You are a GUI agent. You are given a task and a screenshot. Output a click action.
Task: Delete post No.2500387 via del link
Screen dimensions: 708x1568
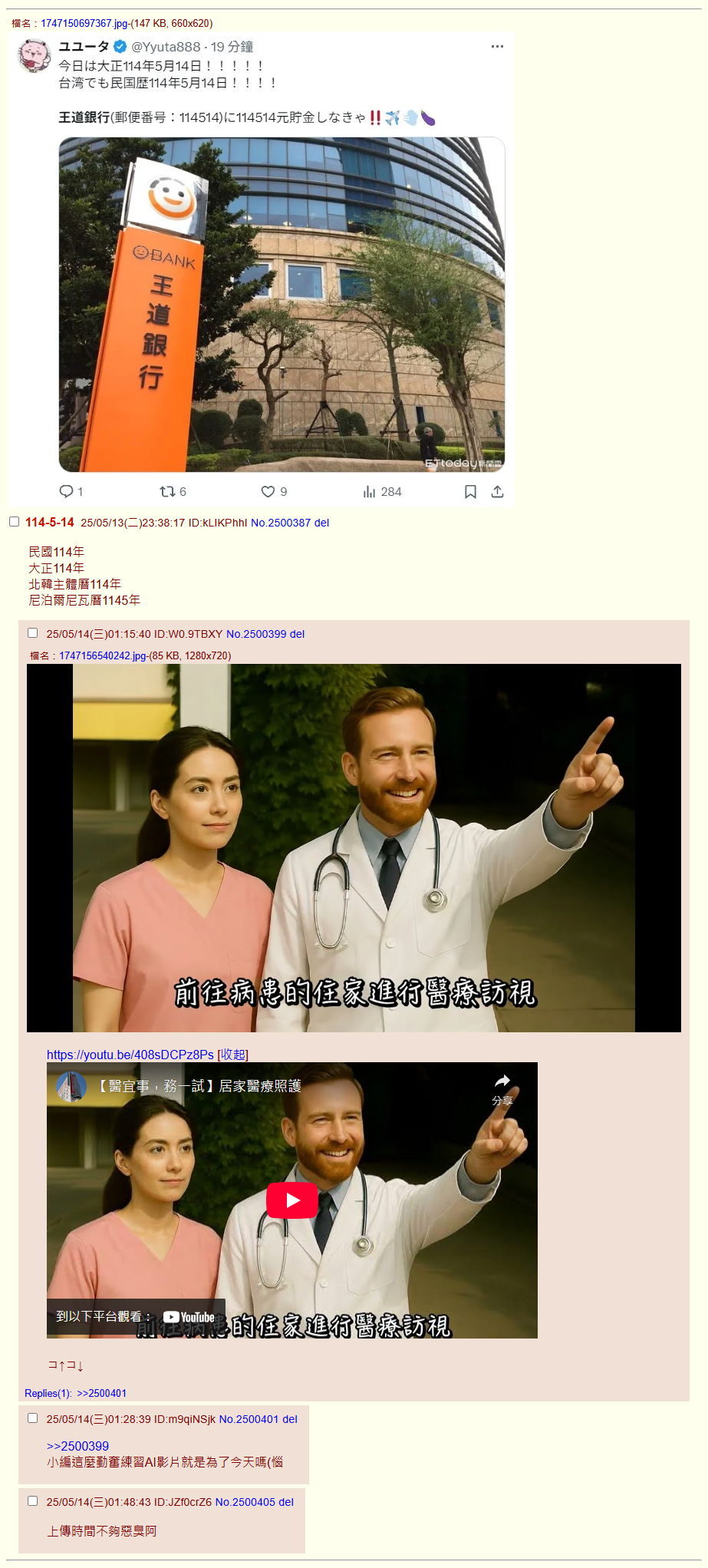[321, 523]
